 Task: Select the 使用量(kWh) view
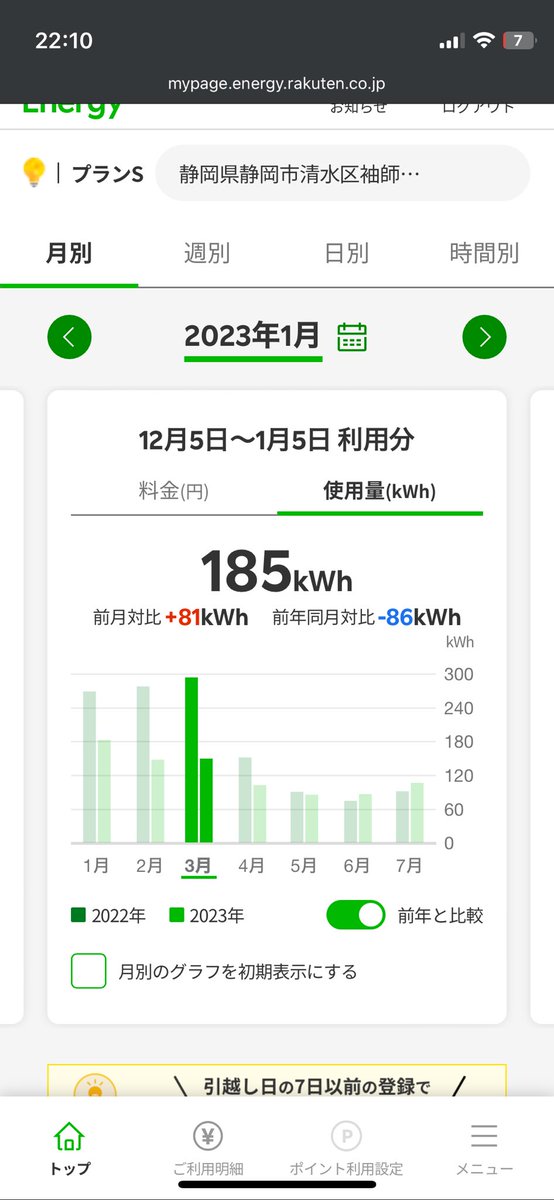[380, 491]
